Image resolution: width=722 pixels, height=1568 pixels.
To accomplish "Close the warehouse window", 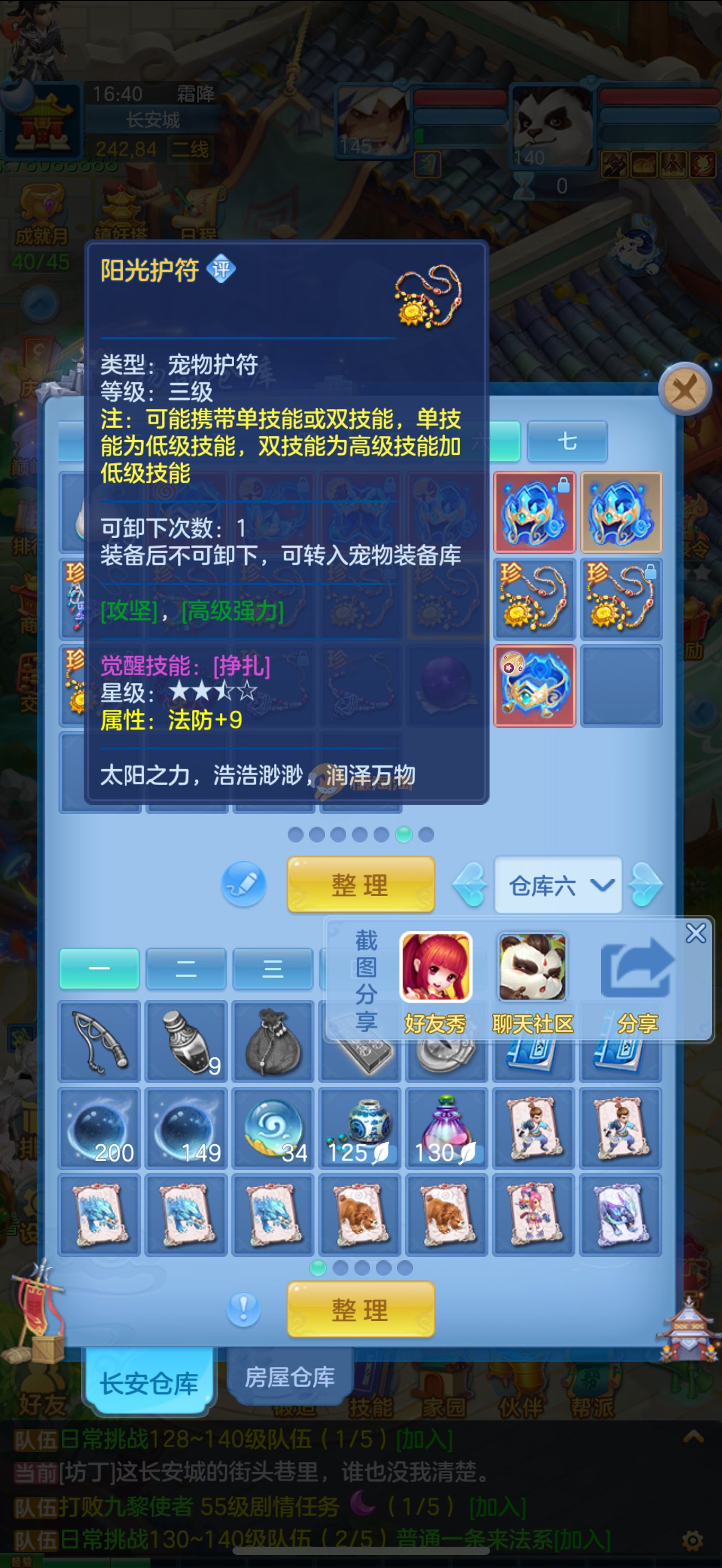I will pos(685,390).
